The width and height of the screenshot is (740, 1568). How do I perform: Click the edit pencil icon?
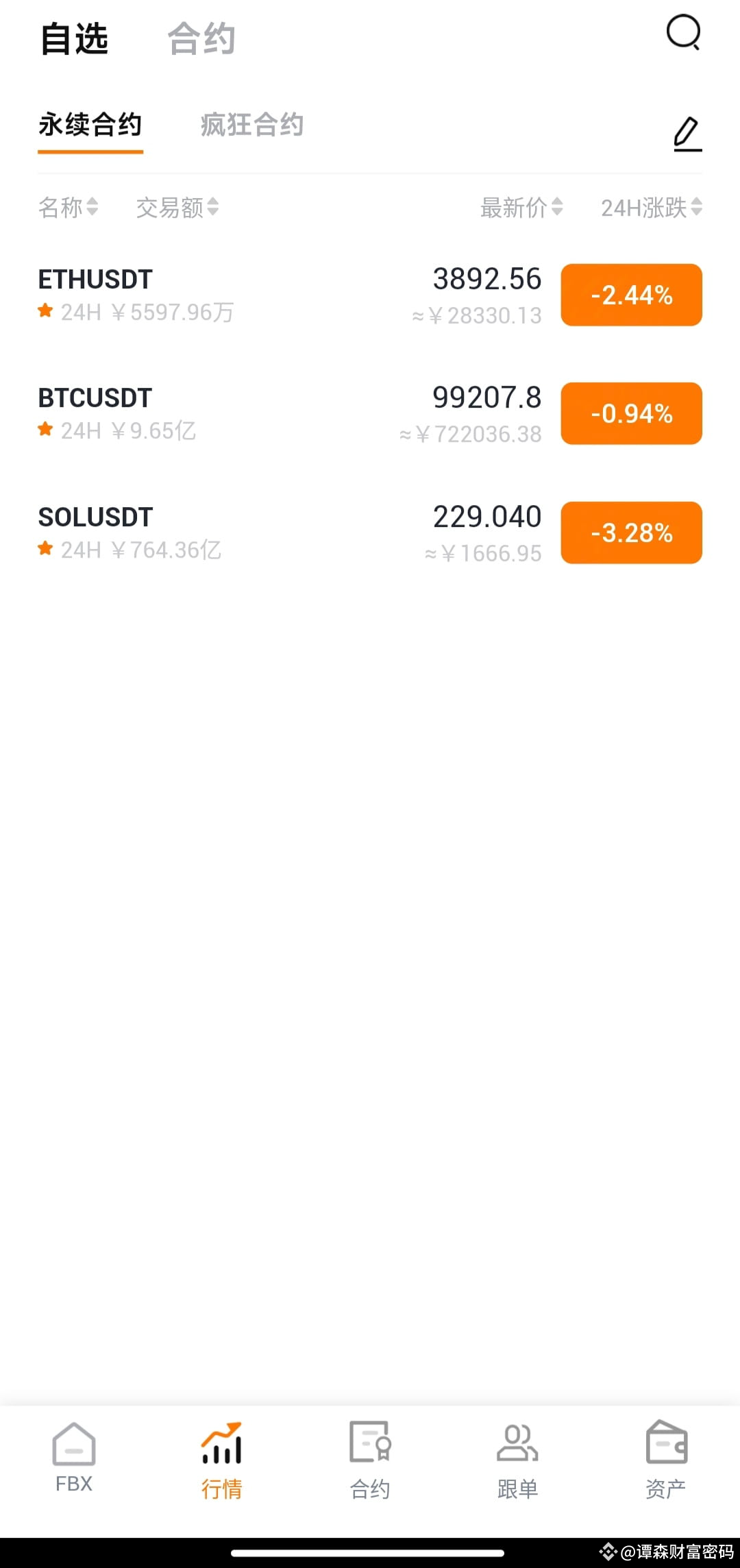click(x=687, y=133)
